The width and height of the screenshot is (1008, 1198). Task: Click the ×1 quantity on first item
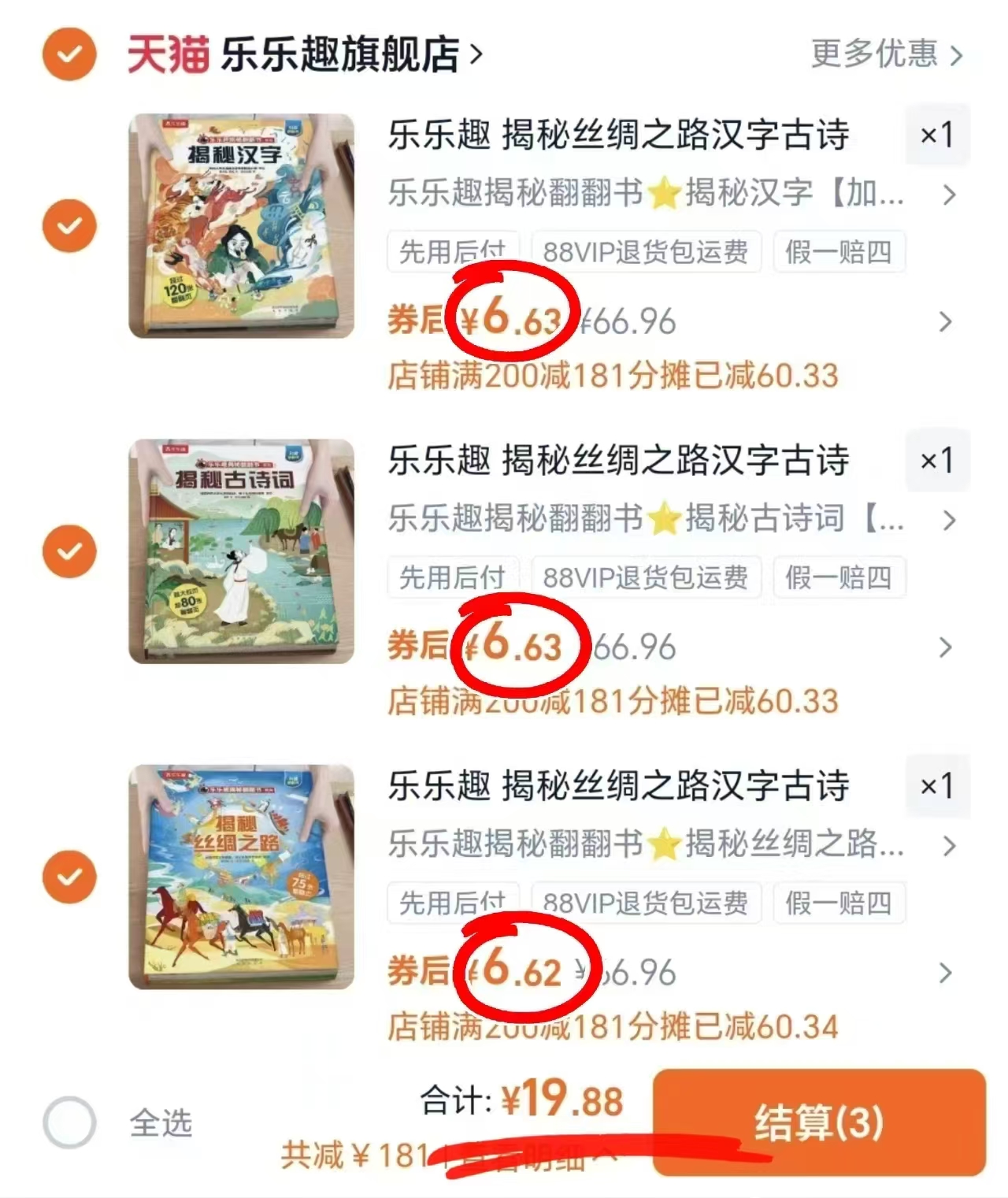point(936,135)
